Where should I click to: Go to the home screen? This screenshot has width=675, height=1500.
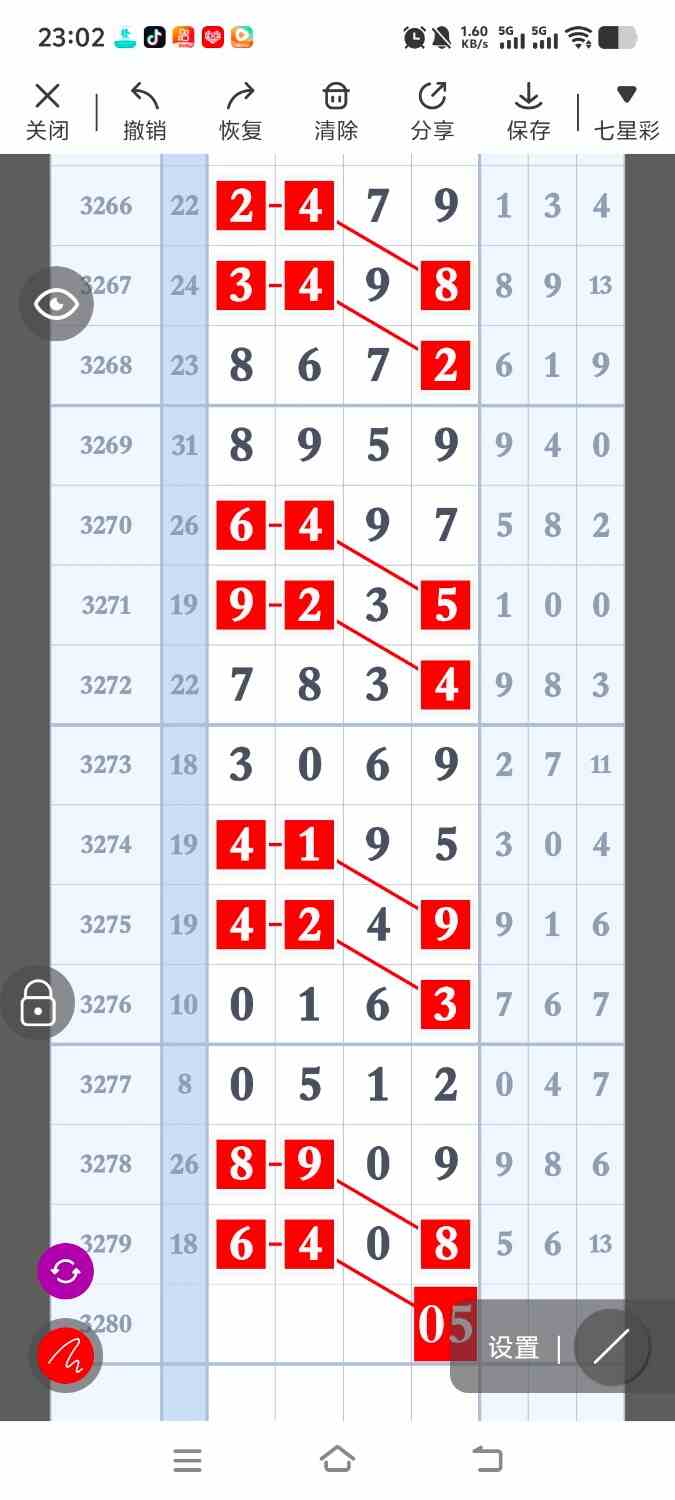(337, 1460)
